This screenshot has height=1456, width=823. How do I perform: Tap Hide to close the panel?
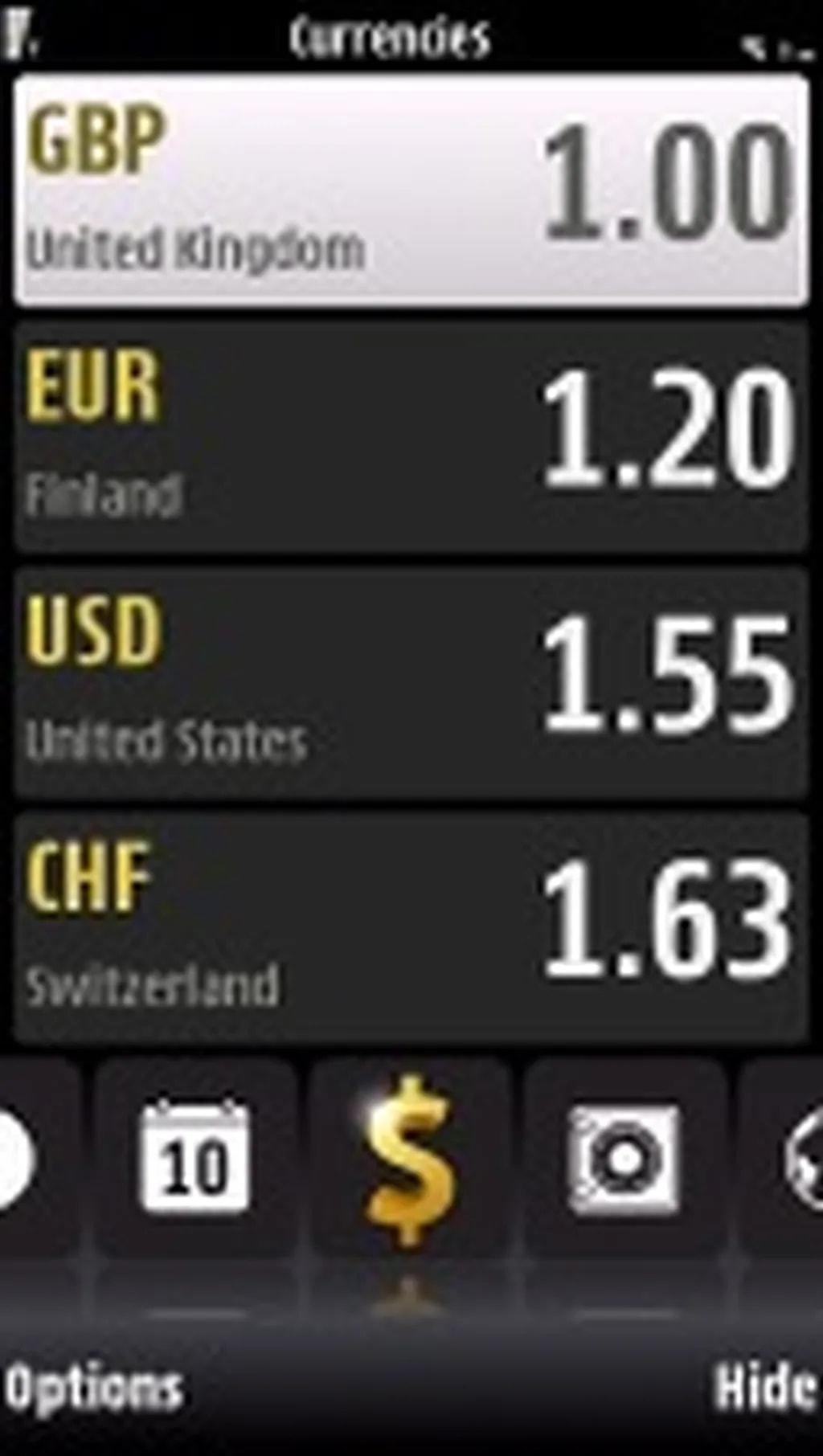764,1387
